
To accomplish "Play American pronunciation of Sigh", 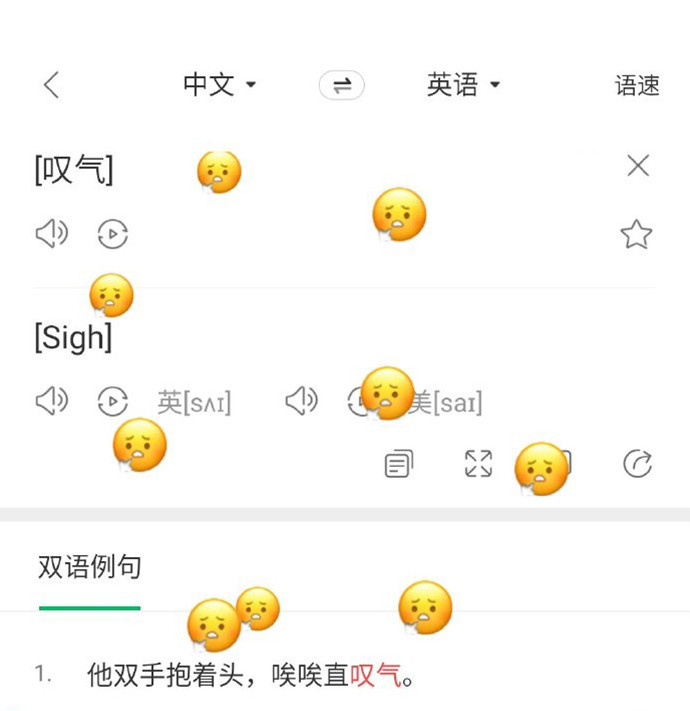I will coord(300,402).
